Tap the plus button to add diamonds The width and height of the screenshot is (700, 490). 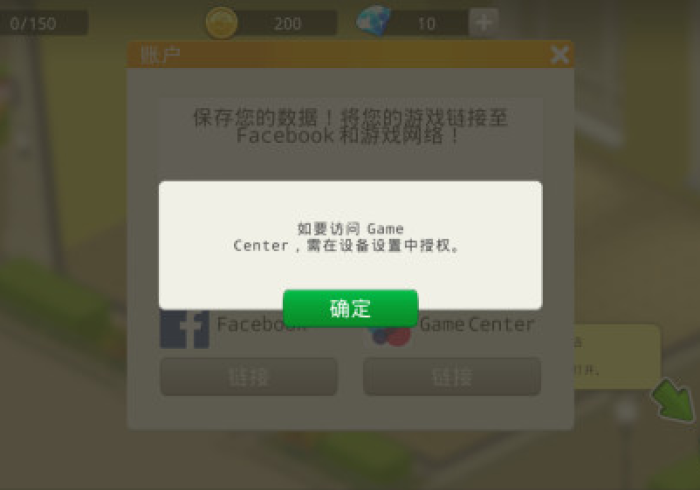[483, 22]
